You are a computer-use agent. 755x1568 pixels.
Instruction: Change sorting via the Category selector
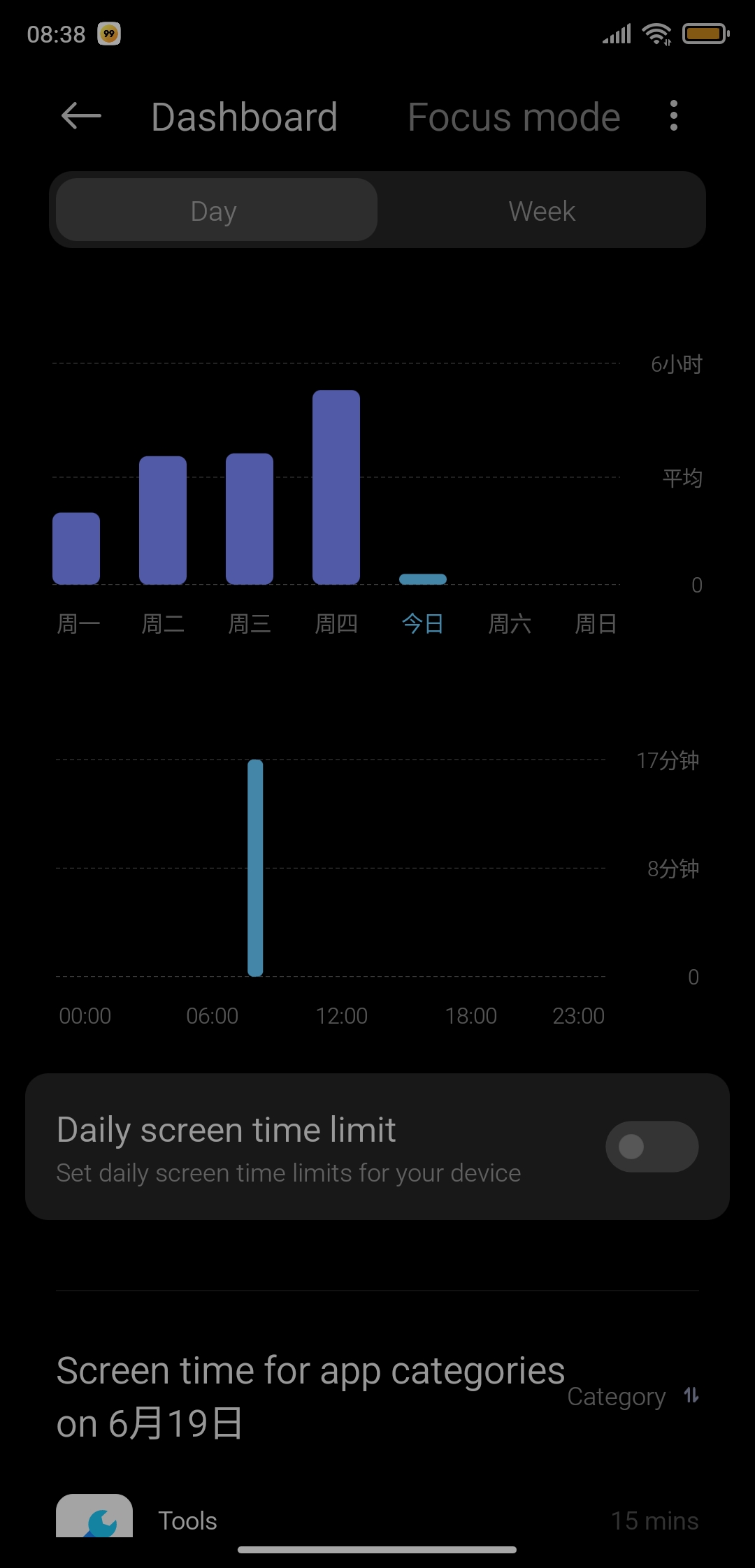pyautogui.click(x=633, y=1396)
